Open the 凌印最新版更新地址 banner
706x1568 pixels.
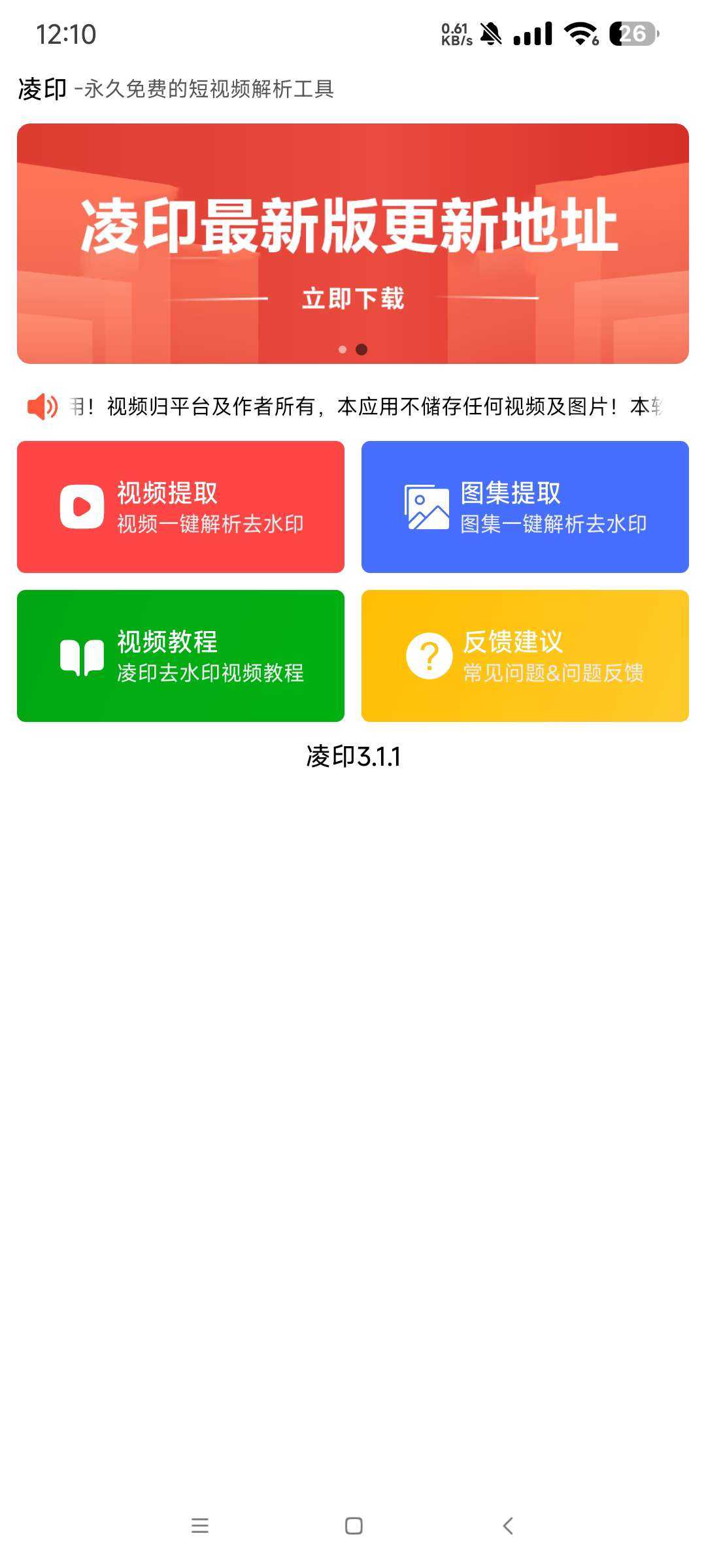click(x=353, y=243)
